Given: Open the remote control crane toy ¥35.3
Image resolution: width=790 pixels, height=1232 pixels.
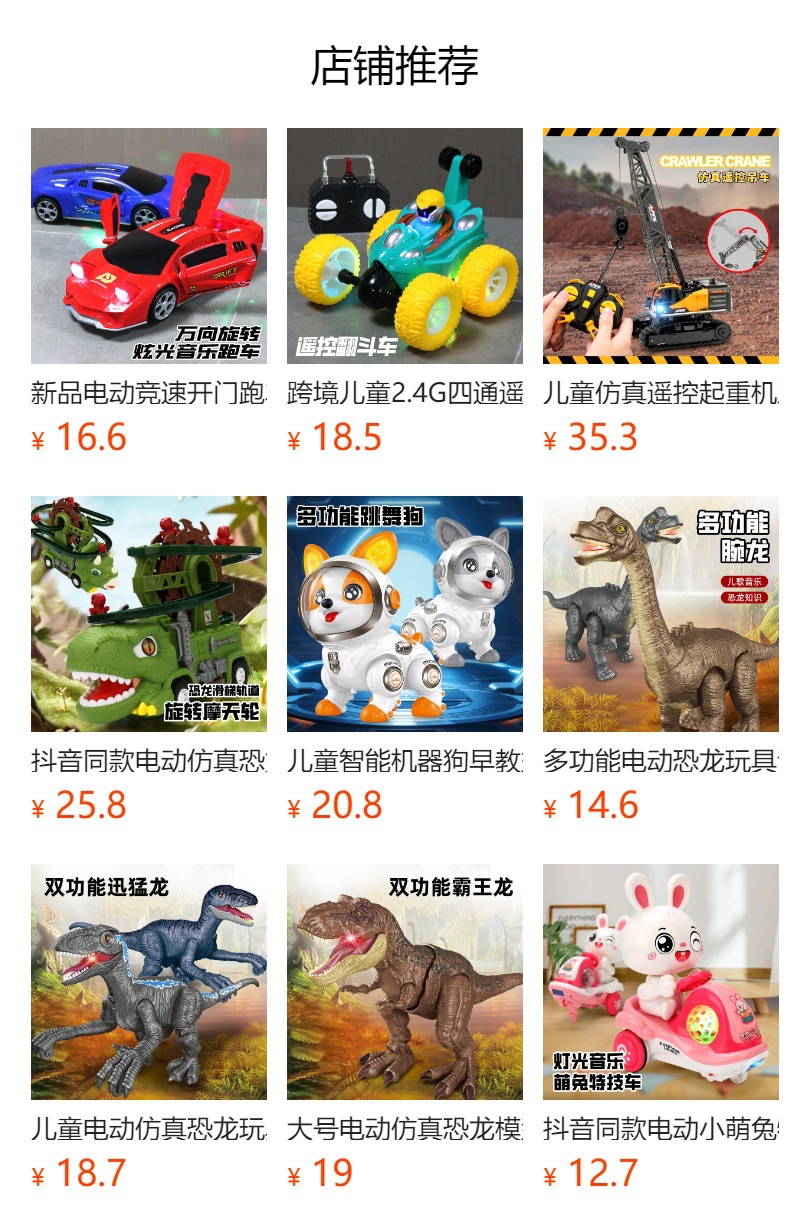Looking at the screenshot, I should (x=661, y=246).
